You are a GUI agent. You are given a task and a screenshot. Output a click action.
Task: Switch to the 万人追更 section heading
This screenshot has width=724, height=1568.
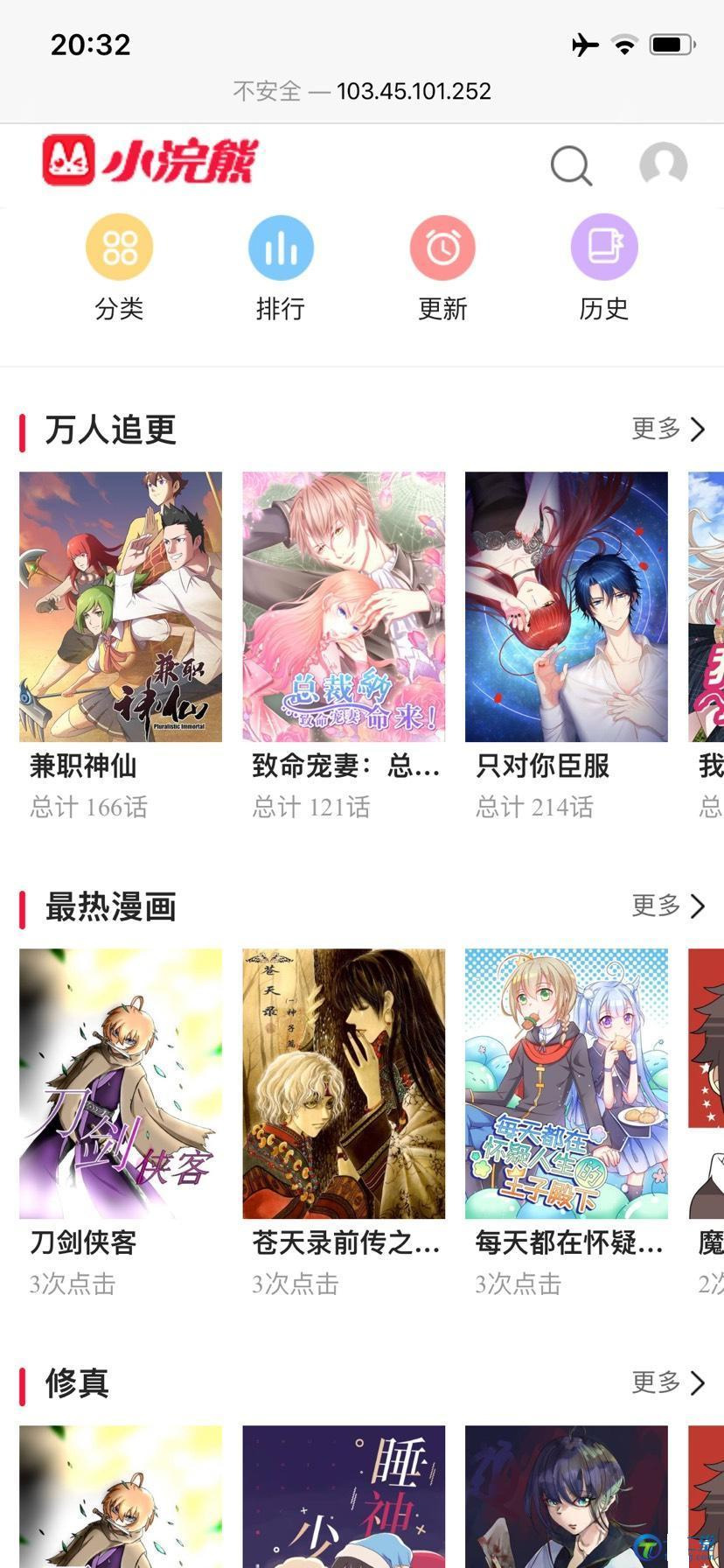[x=109, y=429]
